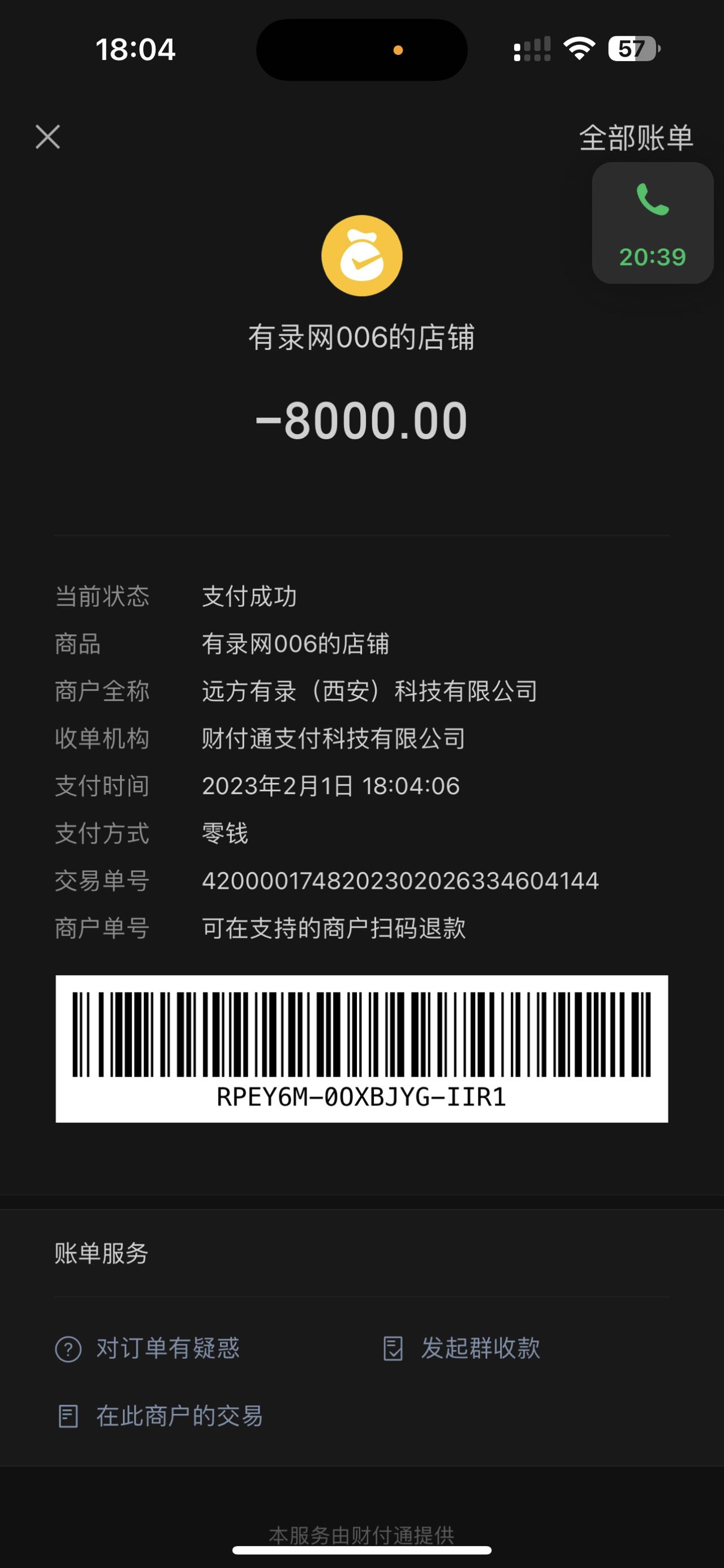Return to the ongoing call bubble
The image size is (724, 1568).
(x=652, y=223)
